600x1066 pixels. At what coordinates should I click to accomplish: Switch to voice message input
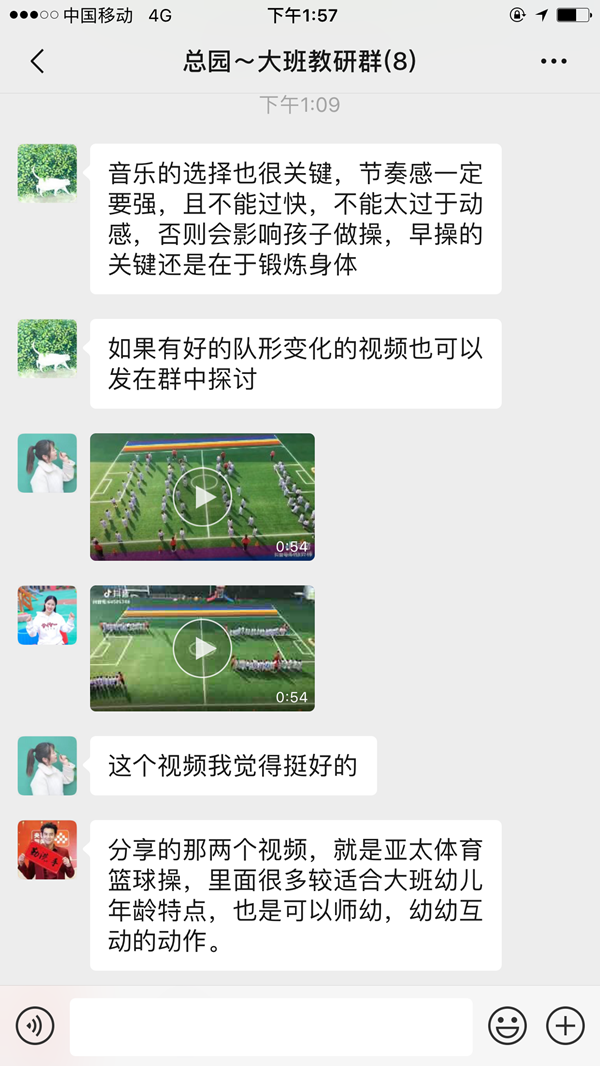click(35, 1025)
